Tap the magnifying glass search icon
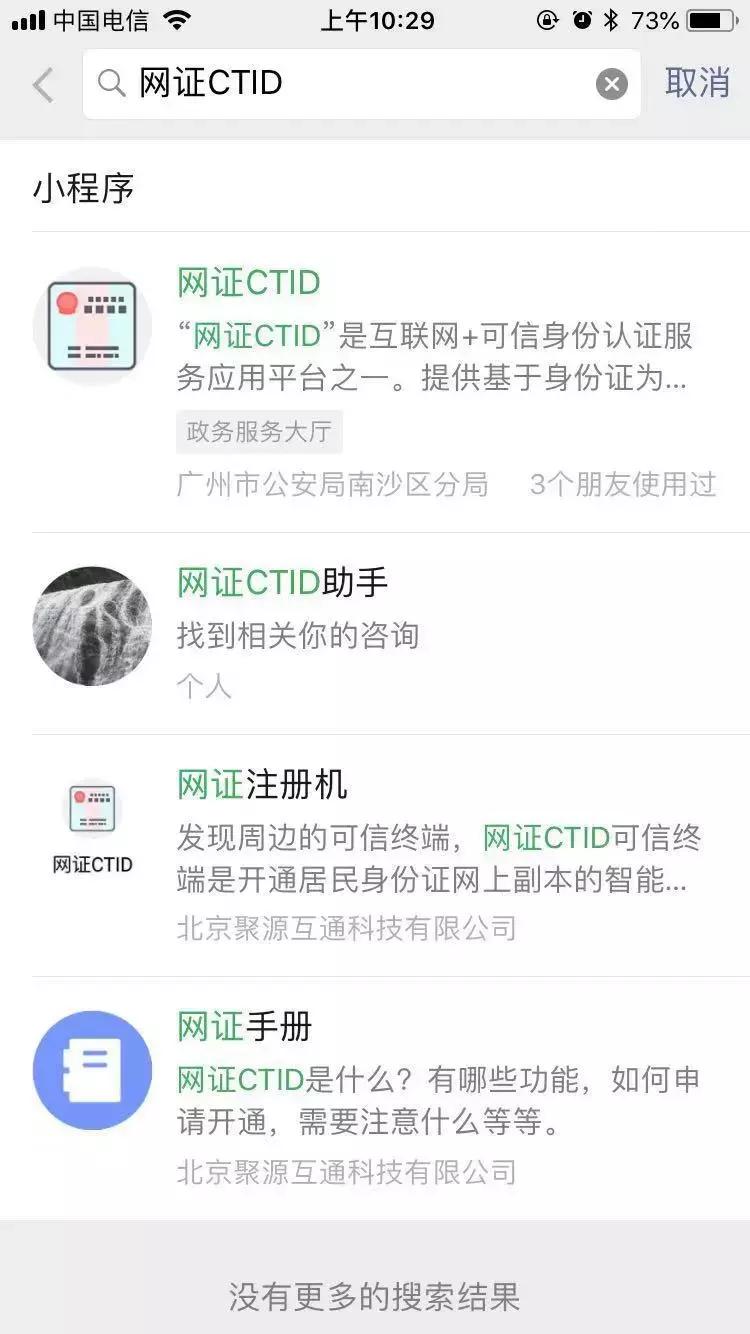Image resolution: width=750 pixels, height=1334 pixels. (112, 84)
